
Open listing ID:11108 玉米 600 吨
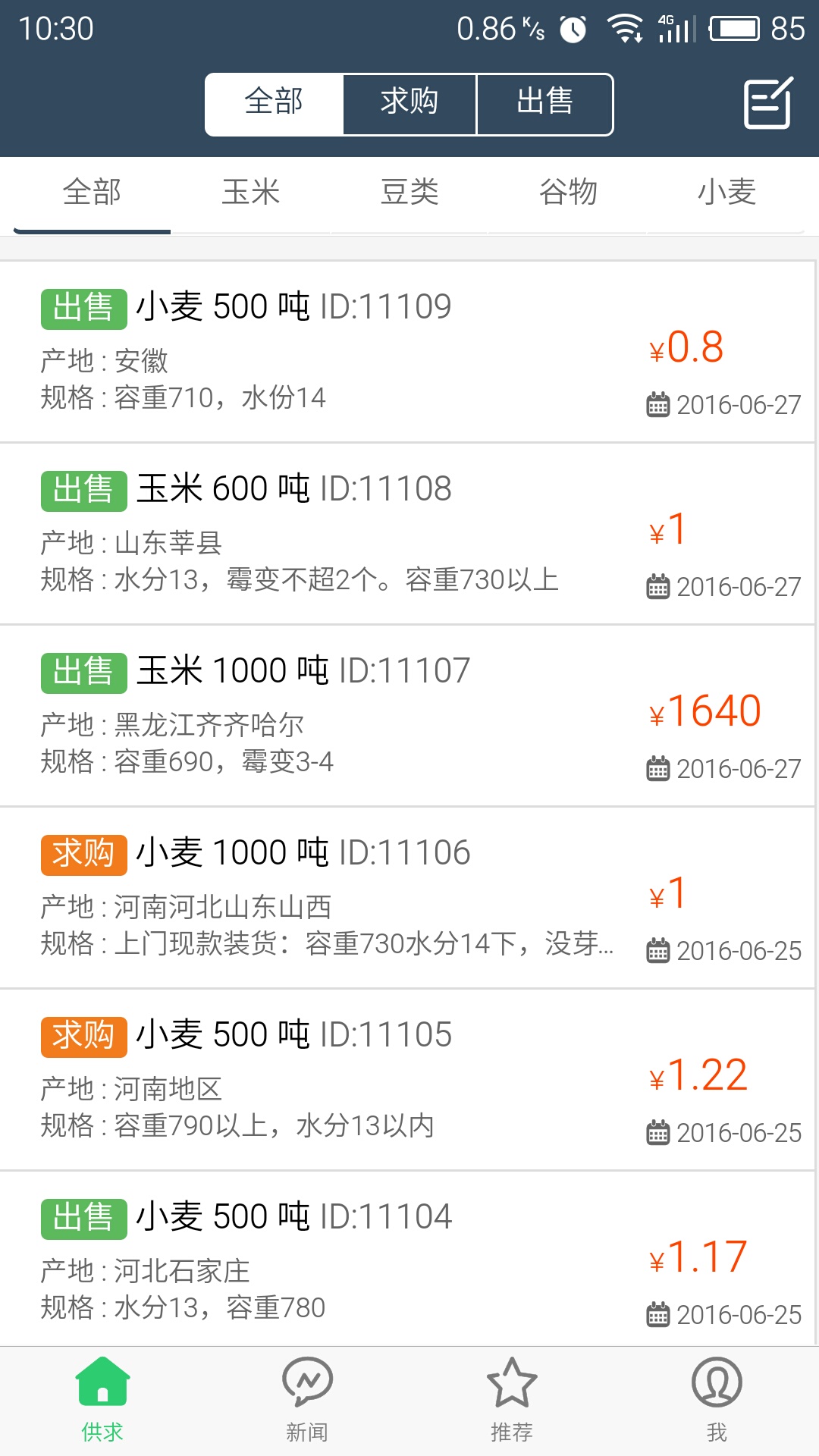pos(408,534)
